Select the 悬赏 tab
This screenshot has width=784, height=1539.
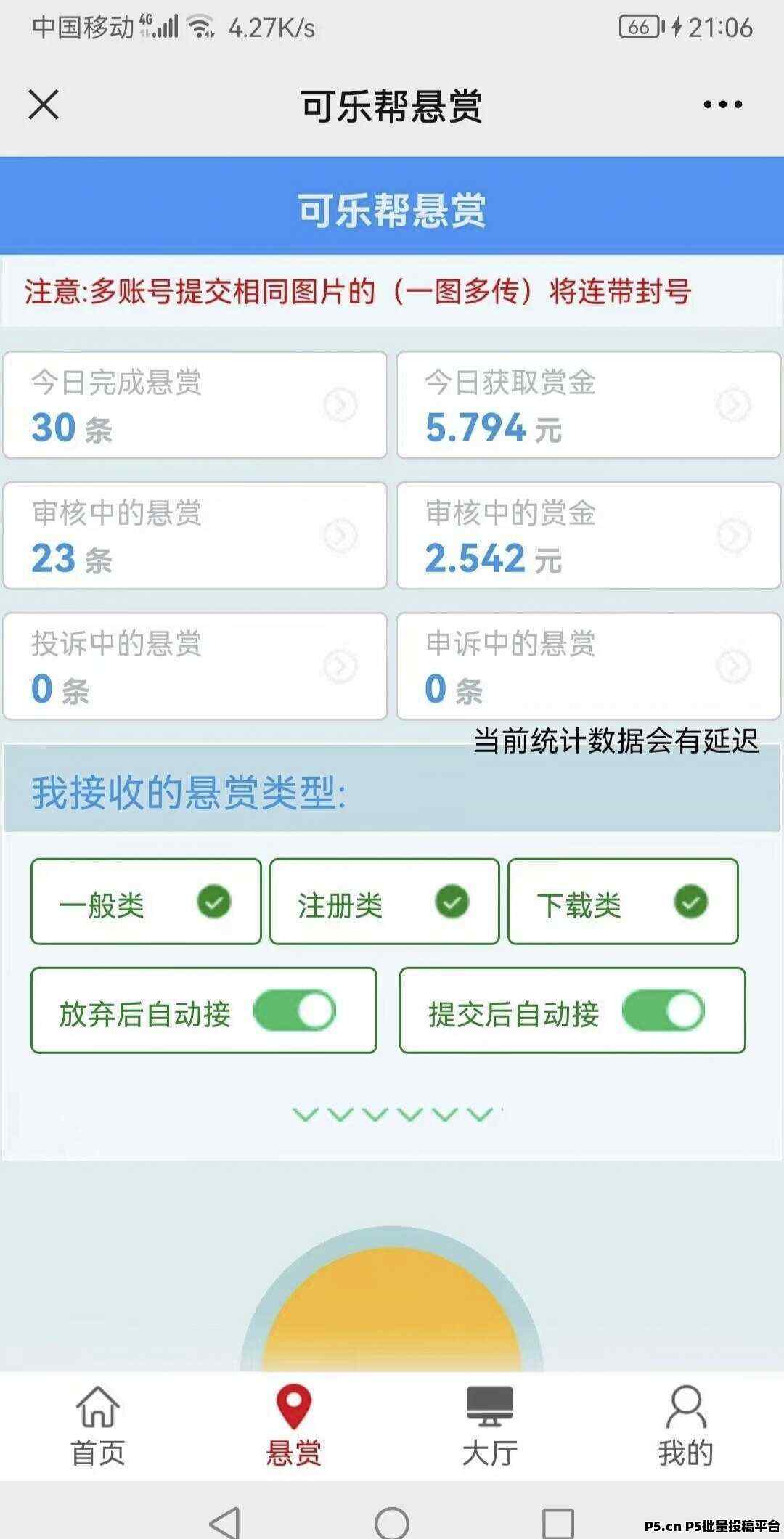(294, 1426)
